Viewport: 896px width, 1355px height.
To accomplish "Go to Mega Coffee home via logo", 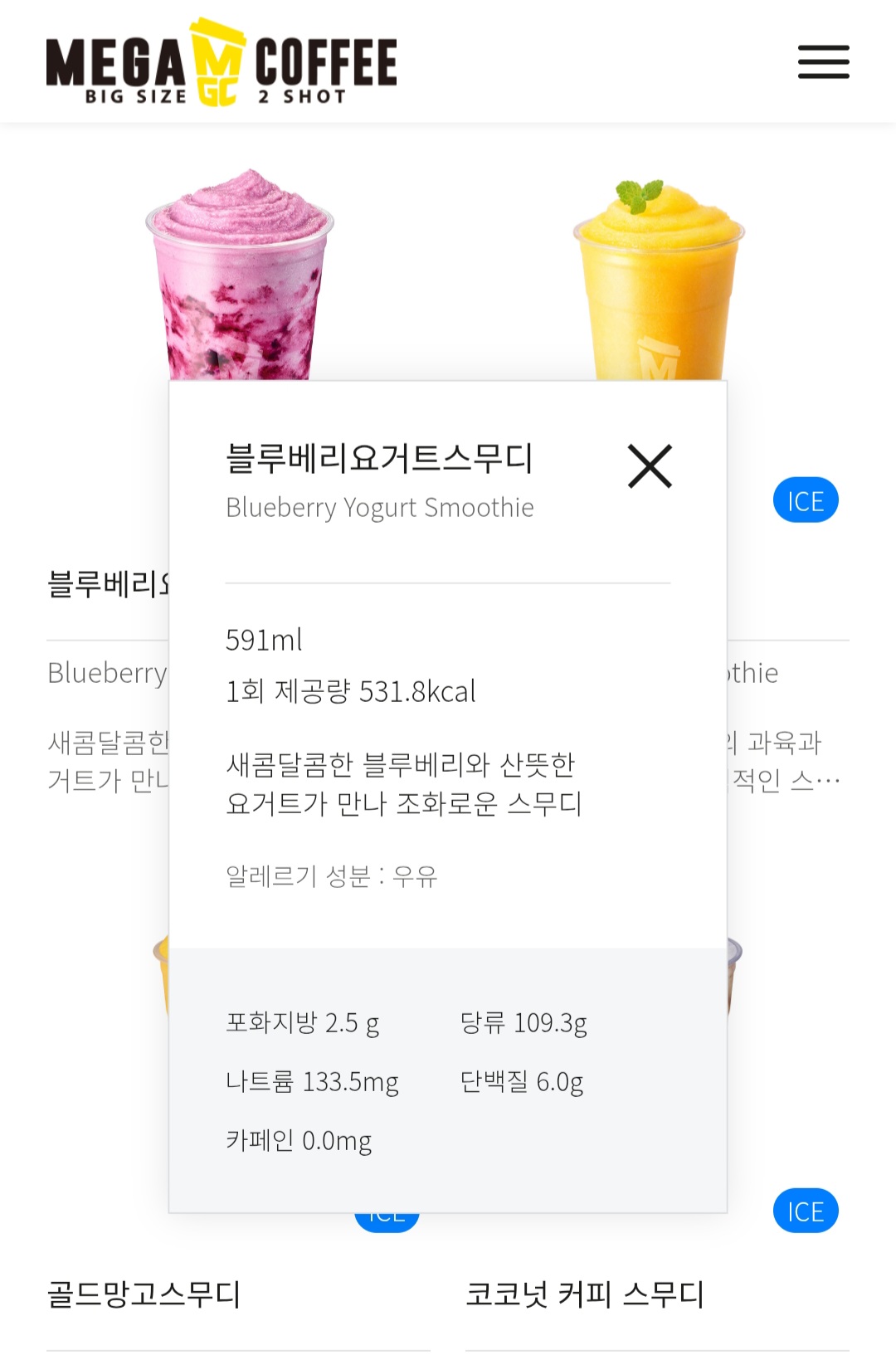I will (x=222, y=63).
